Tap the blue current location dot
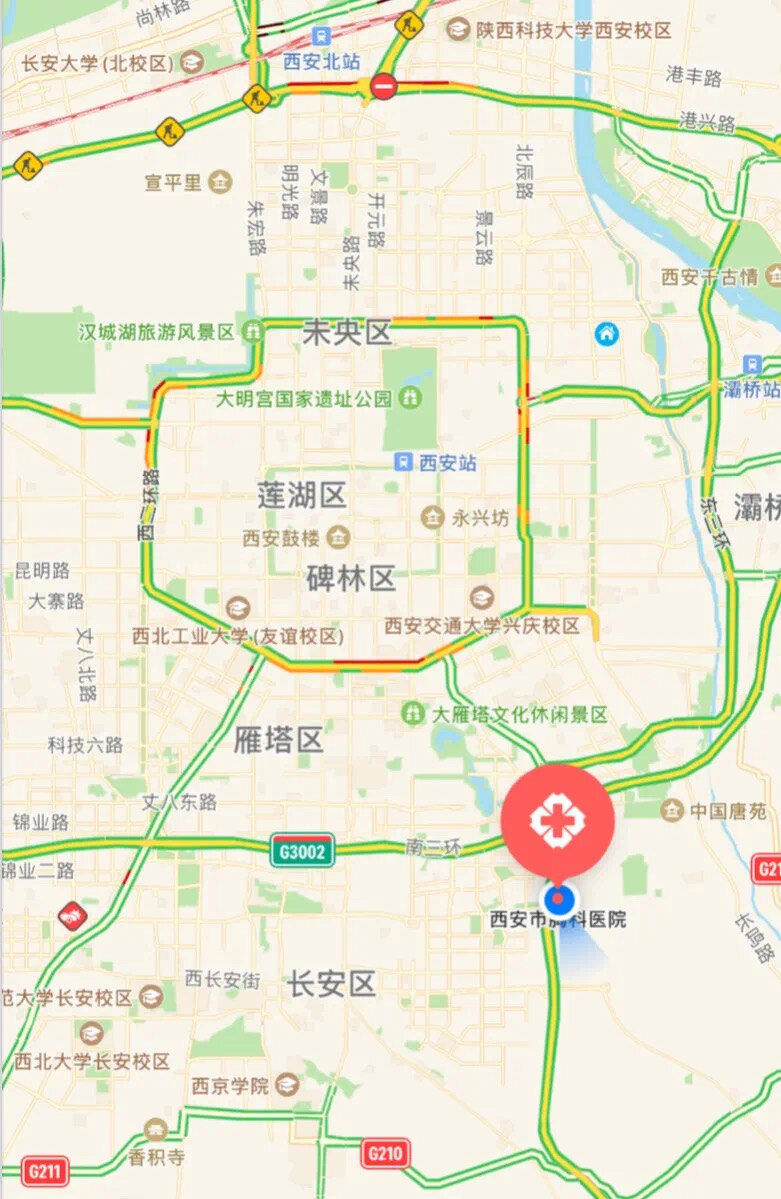Image resolution: width=781 pixels, height=1199 pixels. (558, 897)
